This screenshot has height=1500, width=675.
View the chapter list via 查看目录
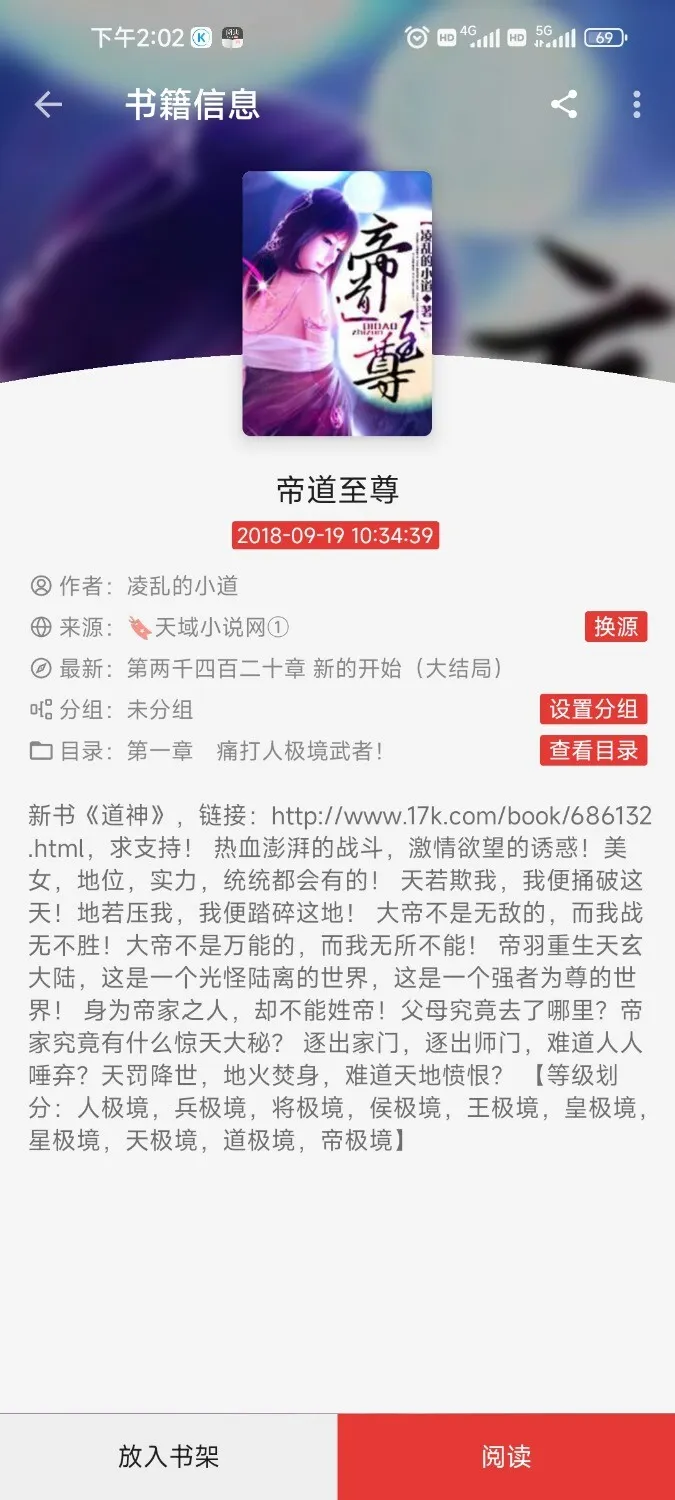pos(593,750)
